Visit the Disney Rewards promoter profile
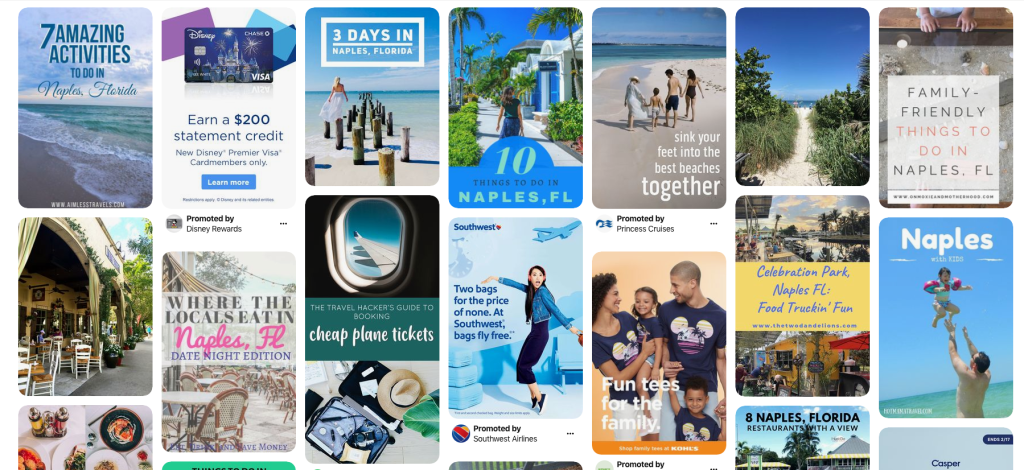This screenshot has height=470, width=1024. 213,229
